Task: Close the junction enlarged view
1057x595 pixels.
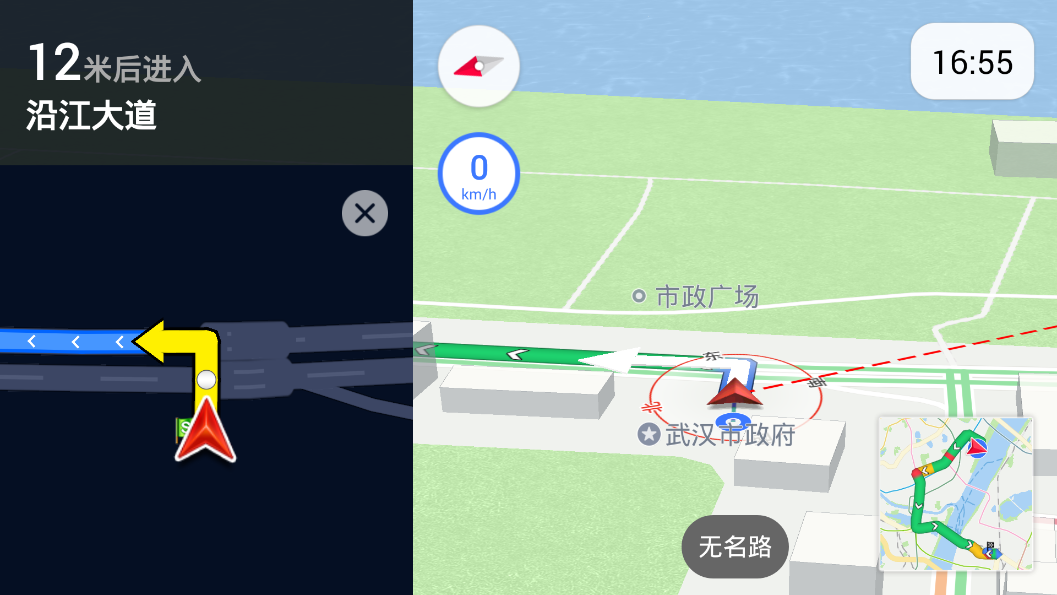Action: pos(365,213)
